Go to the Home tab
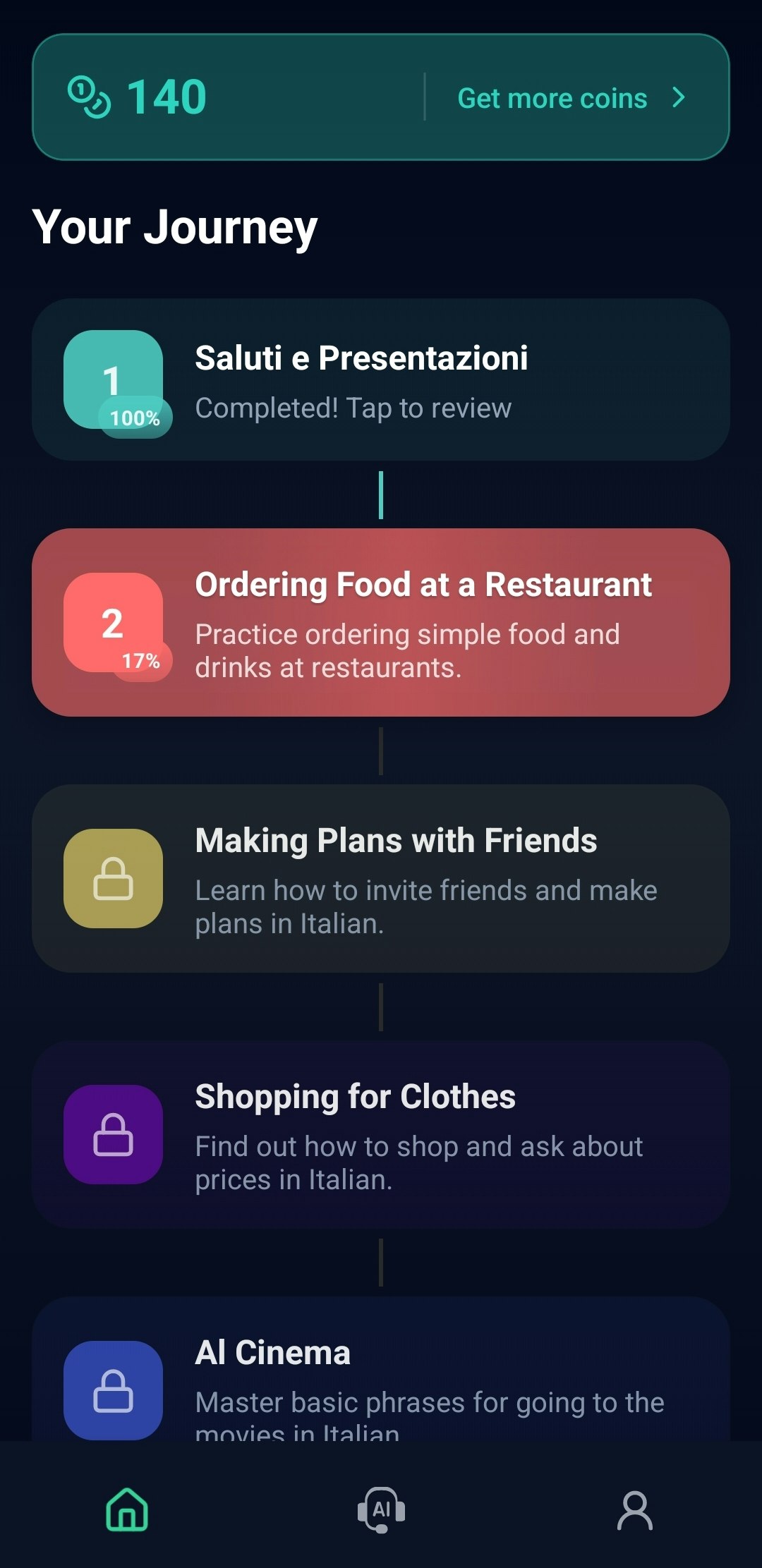 pyautogui.click(x=127, y=1509)
